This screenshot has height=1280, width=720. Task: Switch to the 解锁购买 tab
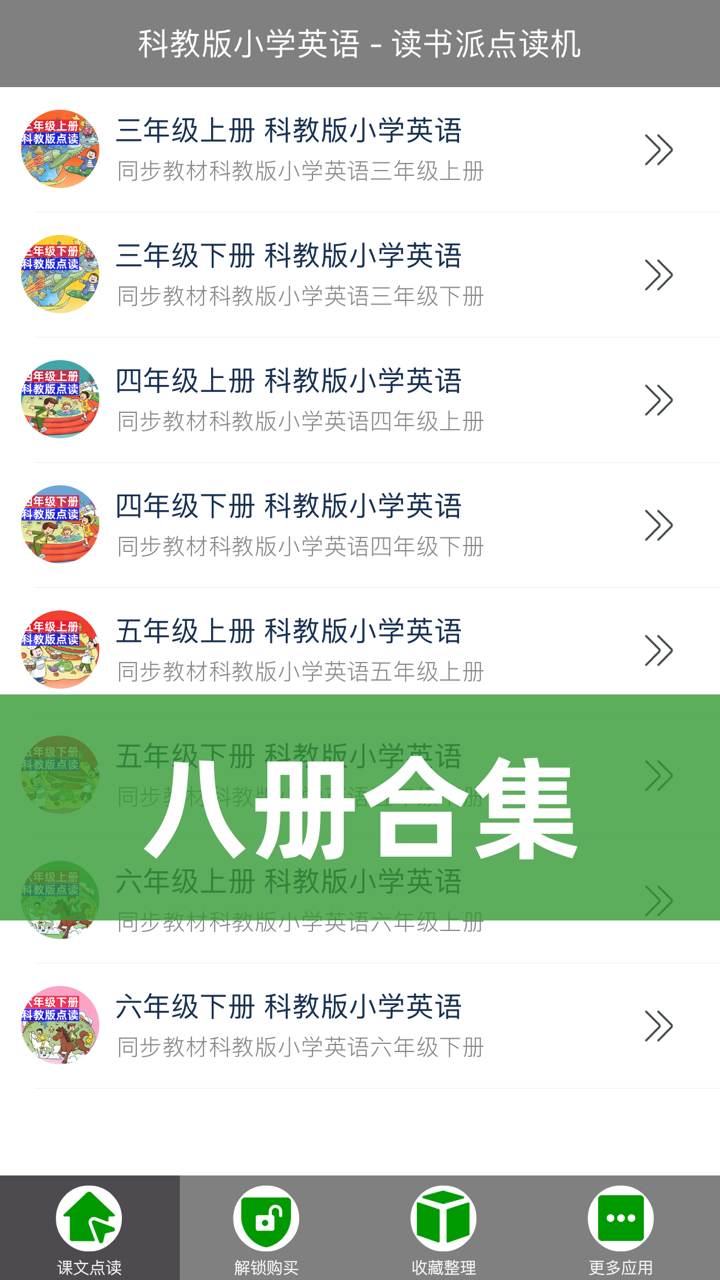[266, 1227]
